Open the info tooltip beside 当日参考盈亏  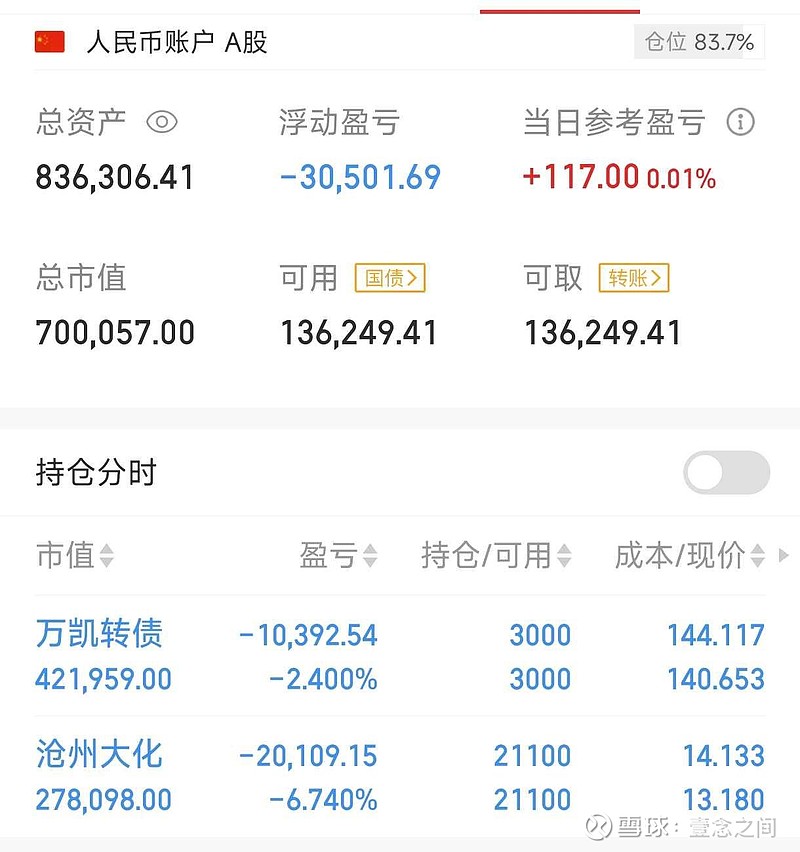[741, 122]
